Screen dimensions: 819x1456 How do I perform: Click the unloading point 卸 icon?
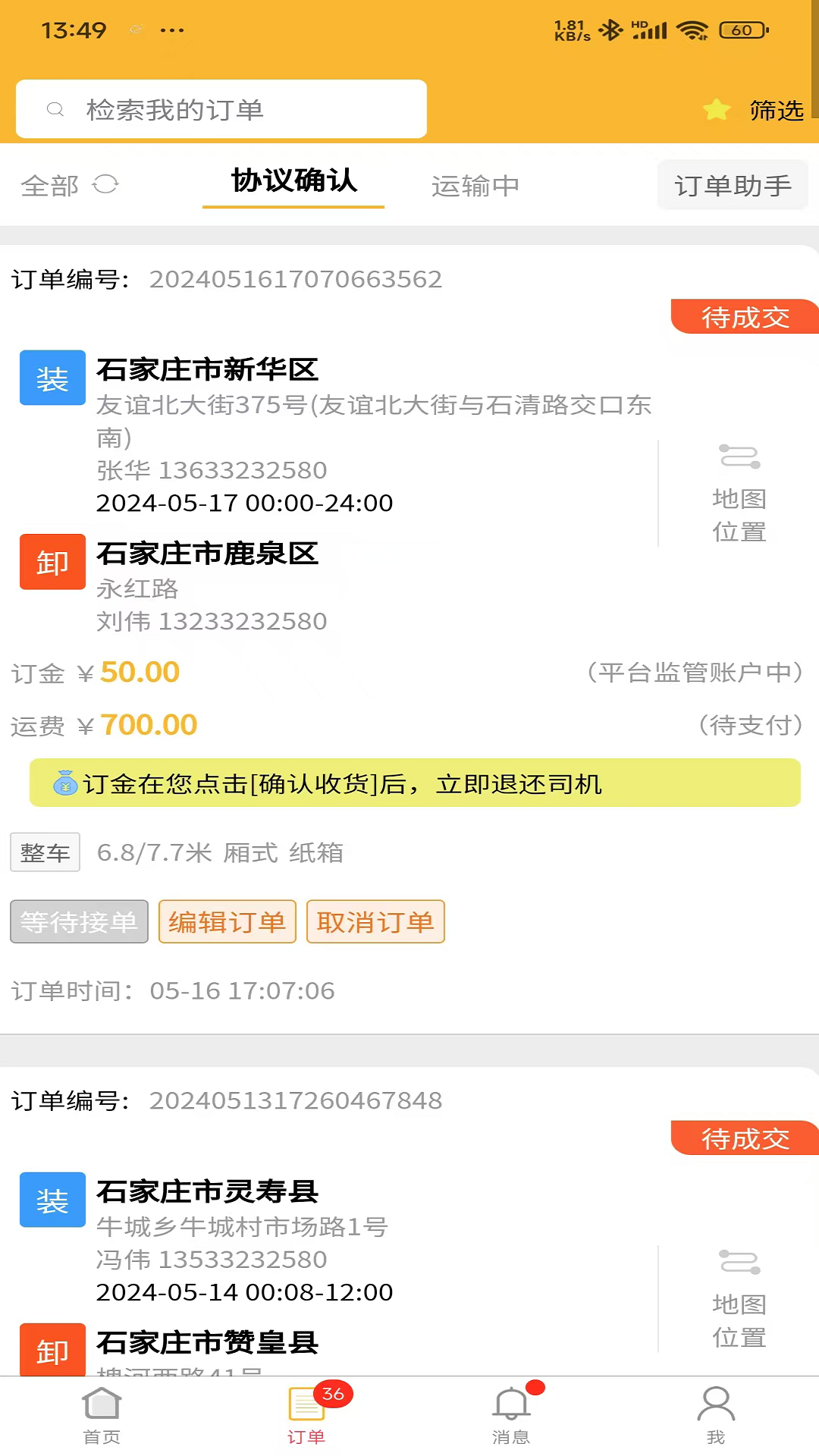[x=52, y=561]
